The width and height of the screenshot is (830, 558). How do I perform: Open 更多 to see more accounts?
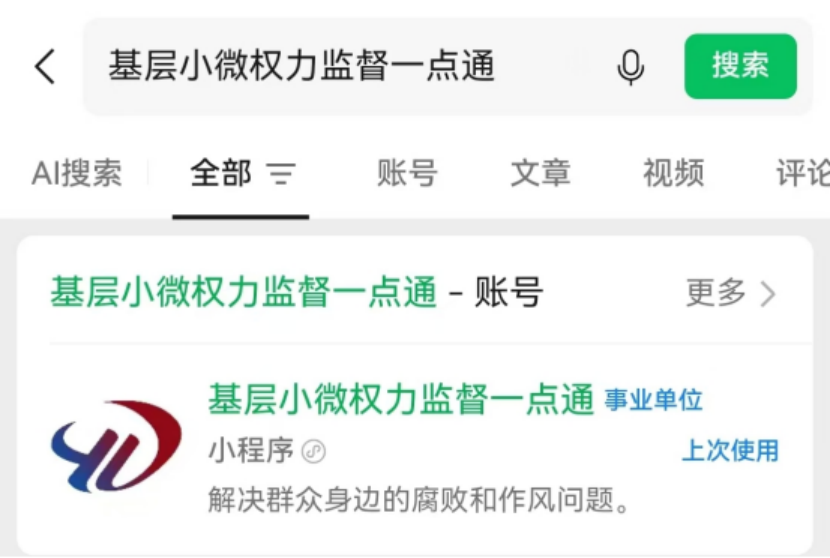[730, 293]
